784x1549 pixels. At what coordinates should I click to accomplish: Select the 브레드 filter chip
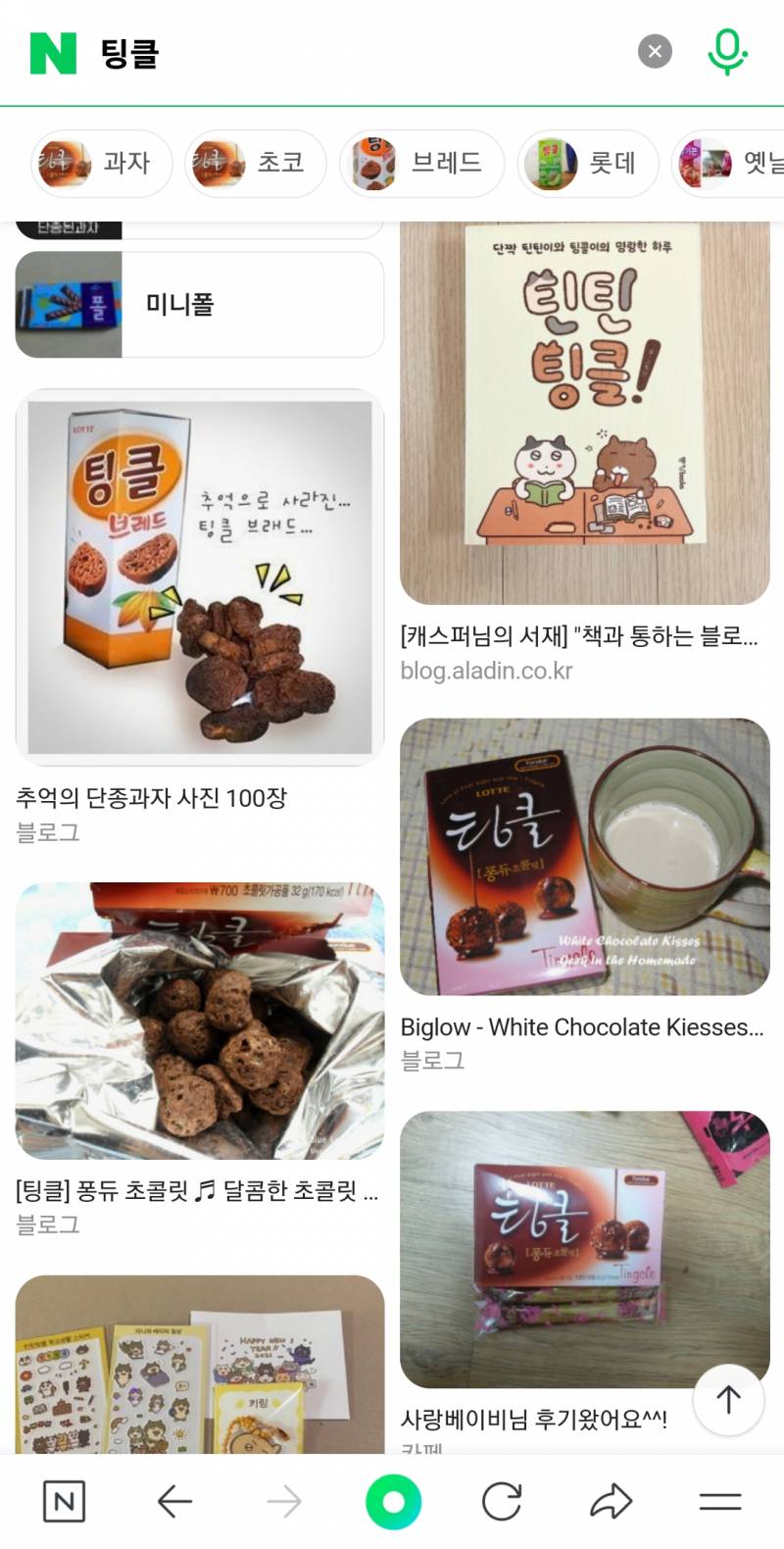421,163
